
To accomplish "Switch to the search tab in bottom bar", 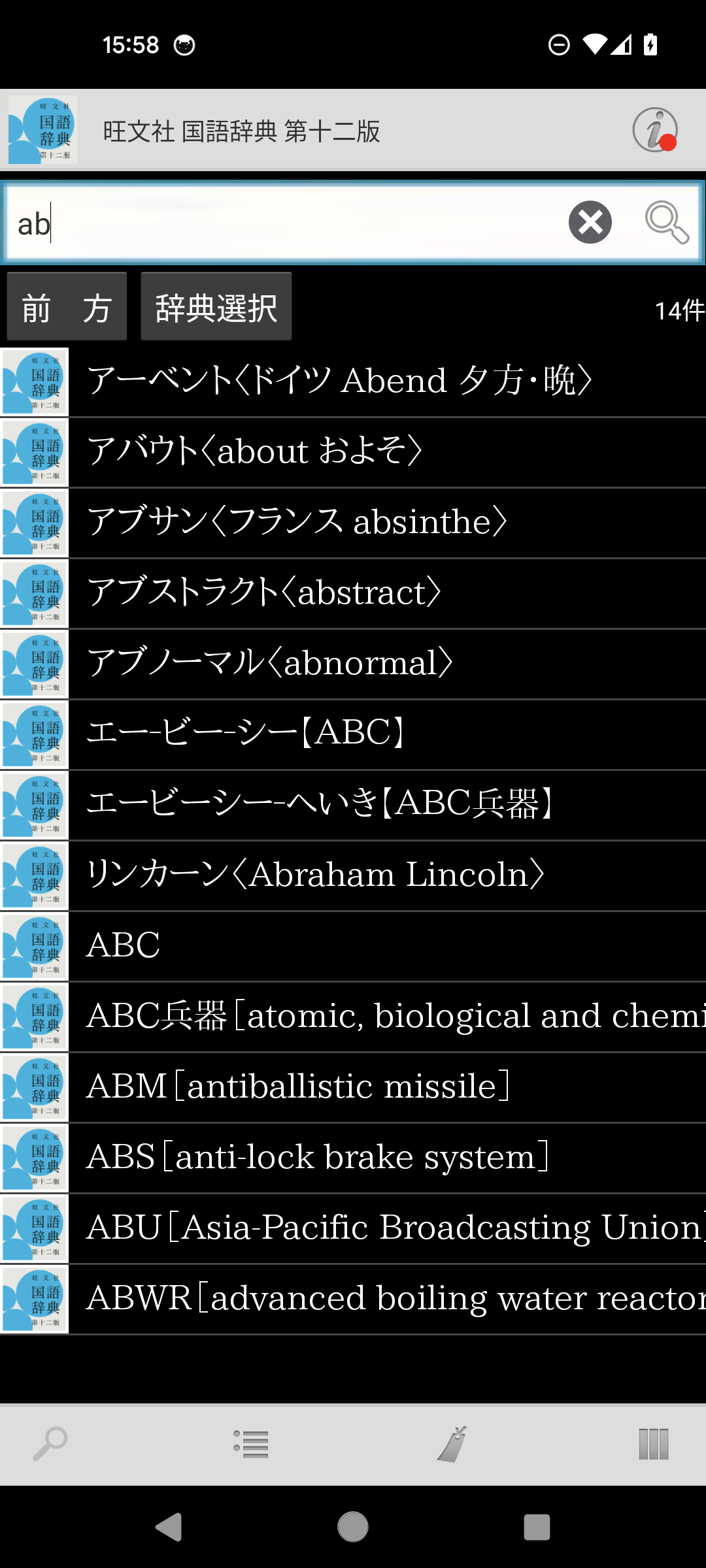I will (50, 1444).
